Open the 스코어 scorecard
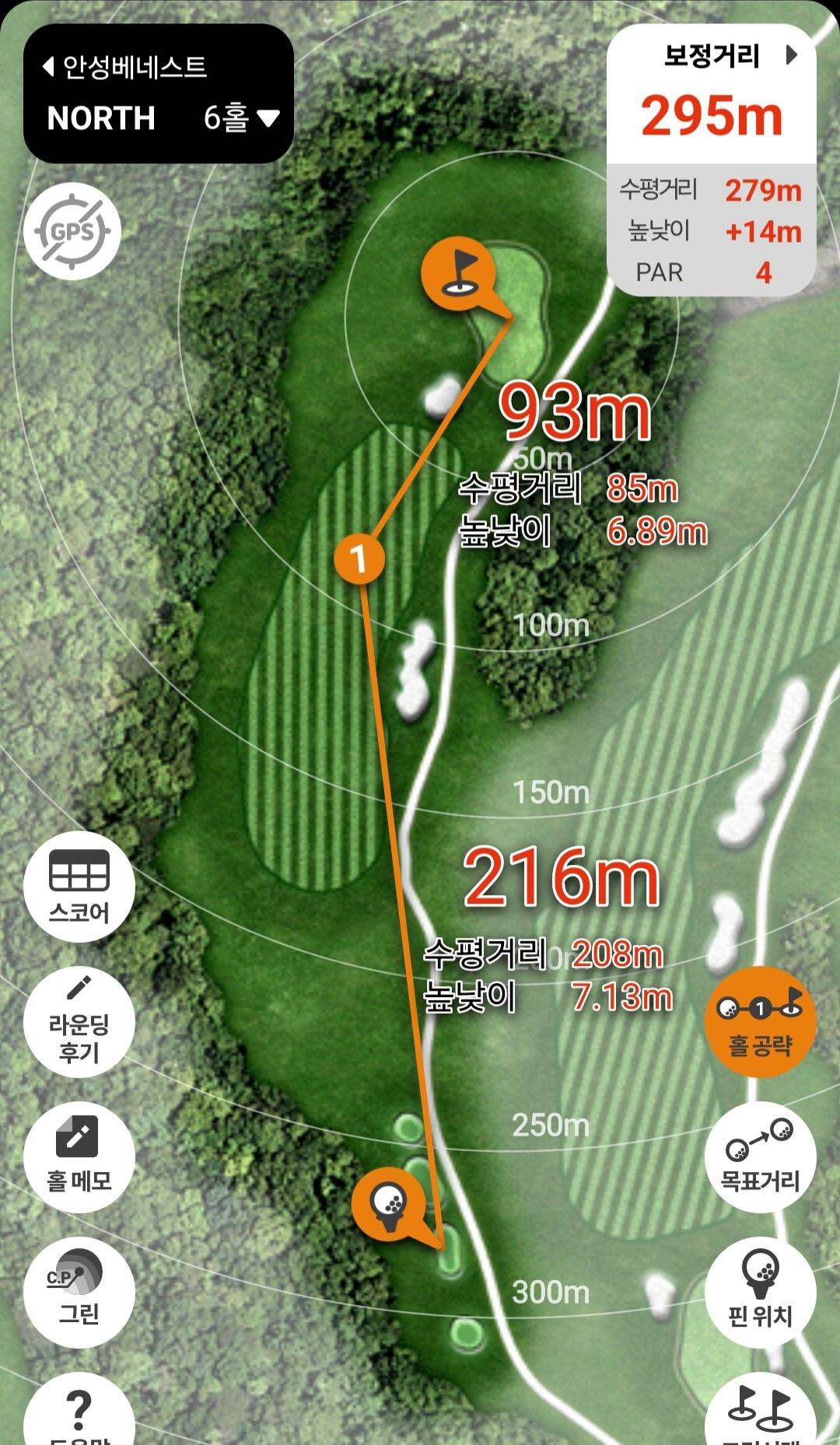Viewport: 840px width, 1445px height. (x=79, y=887)
